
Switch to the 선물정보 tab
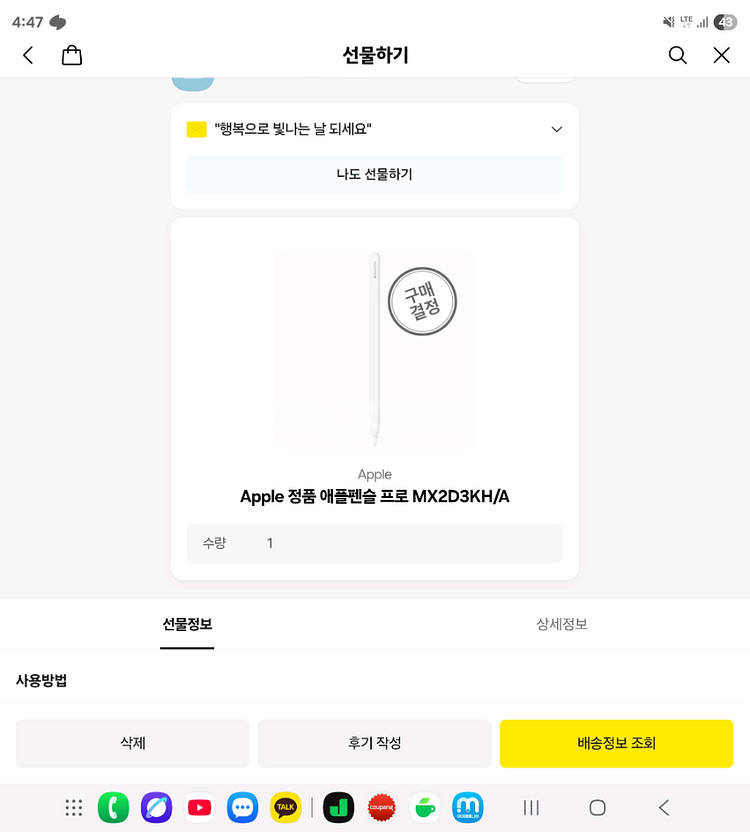pos(187,624)
